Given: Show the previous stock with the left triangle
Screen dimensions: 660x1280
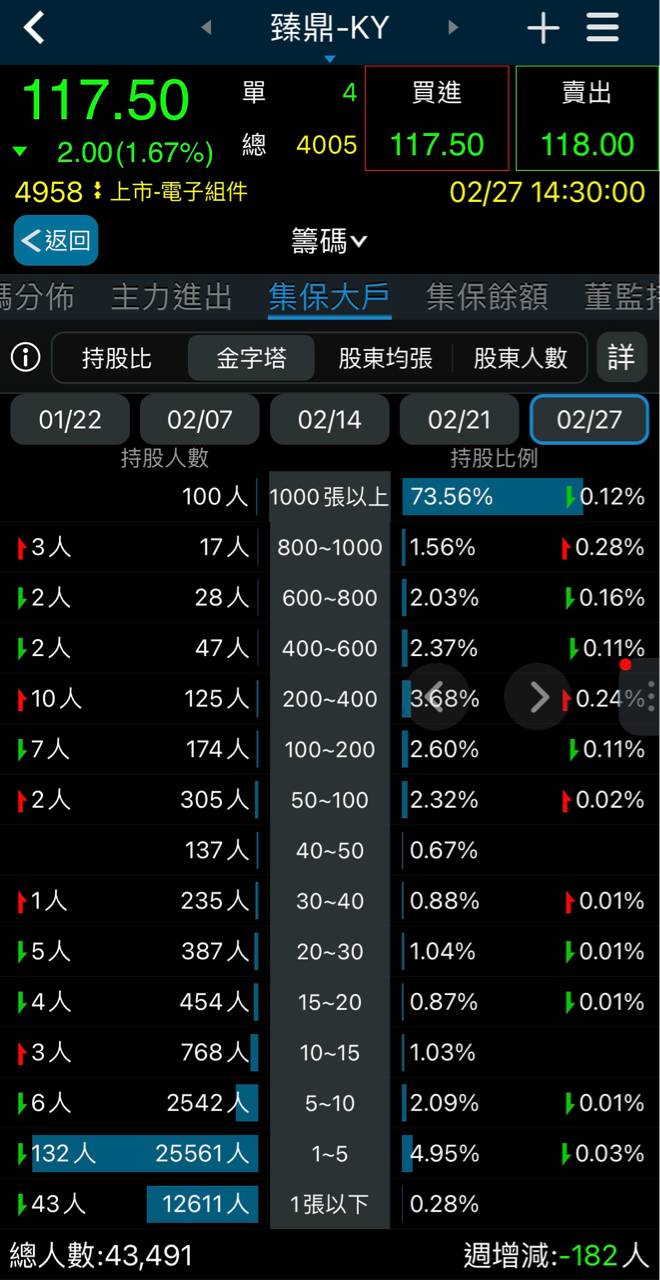Looking at the screenshot, I should (207, 28).
